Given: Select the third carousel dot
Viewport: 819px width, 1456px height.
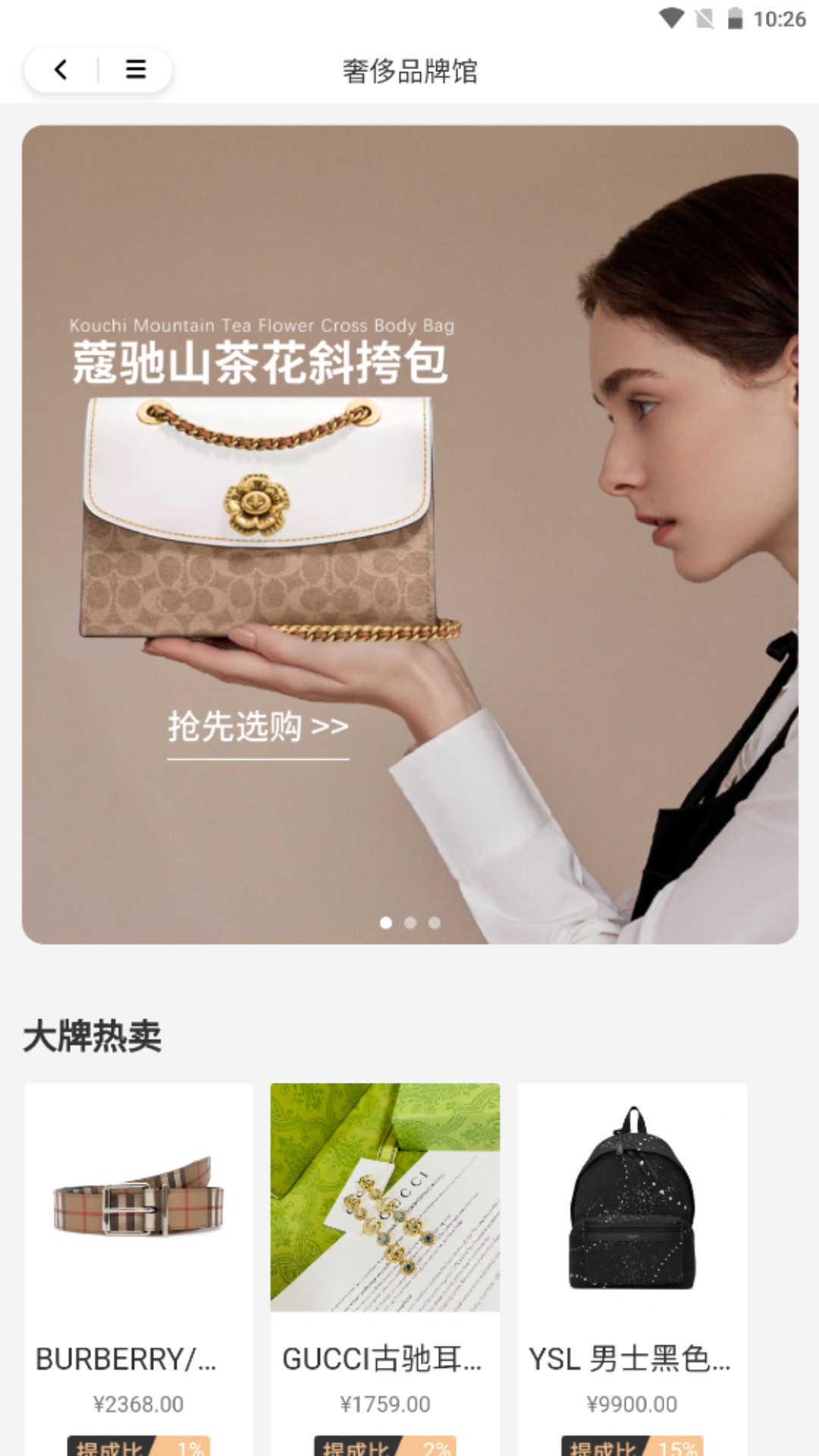Looking at the screenshot, I should tap(435, 923).
